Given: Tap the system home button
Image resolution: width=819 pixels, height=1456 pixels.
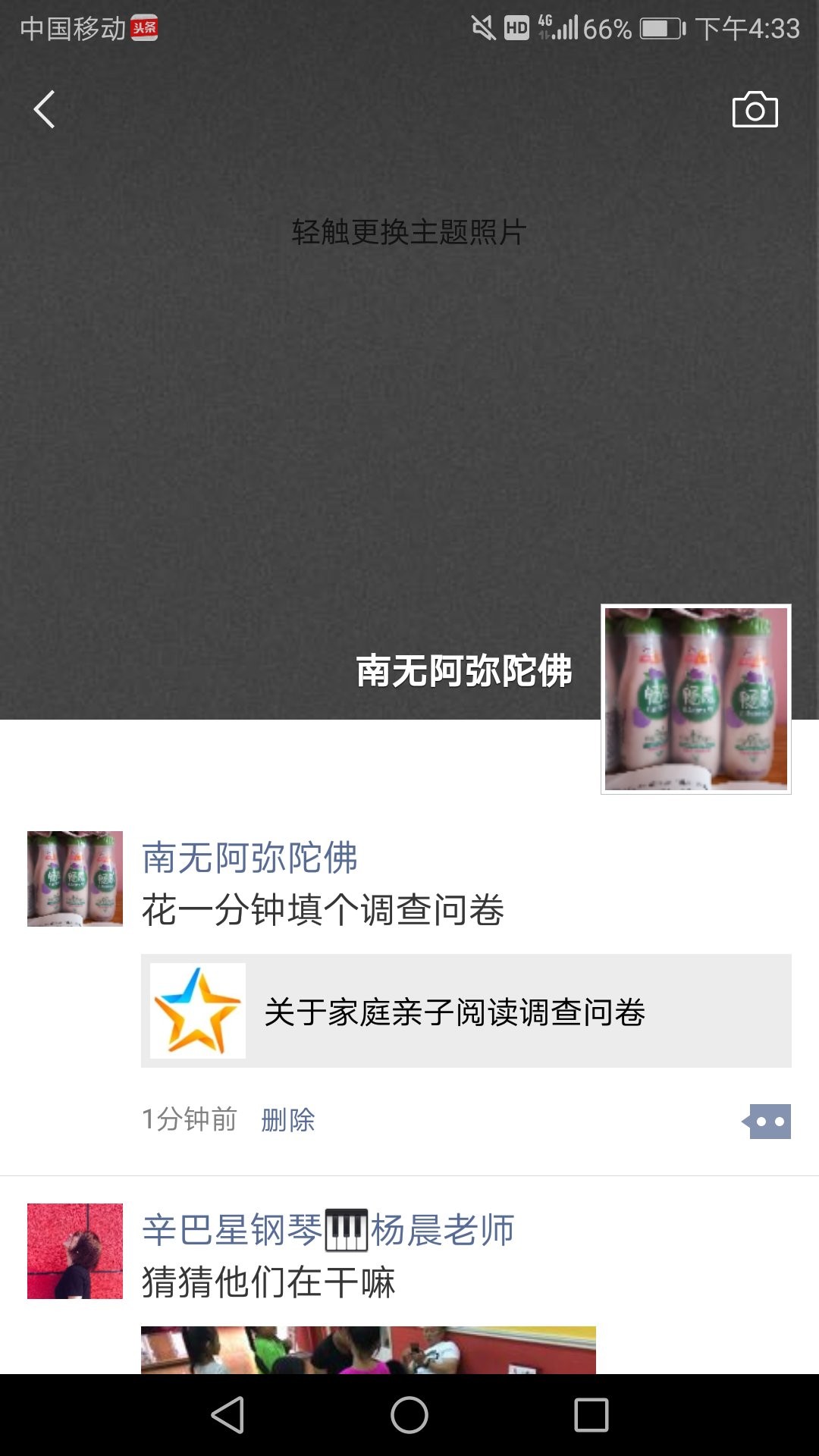Looking at the screenshot, I should coord(409,1415).
